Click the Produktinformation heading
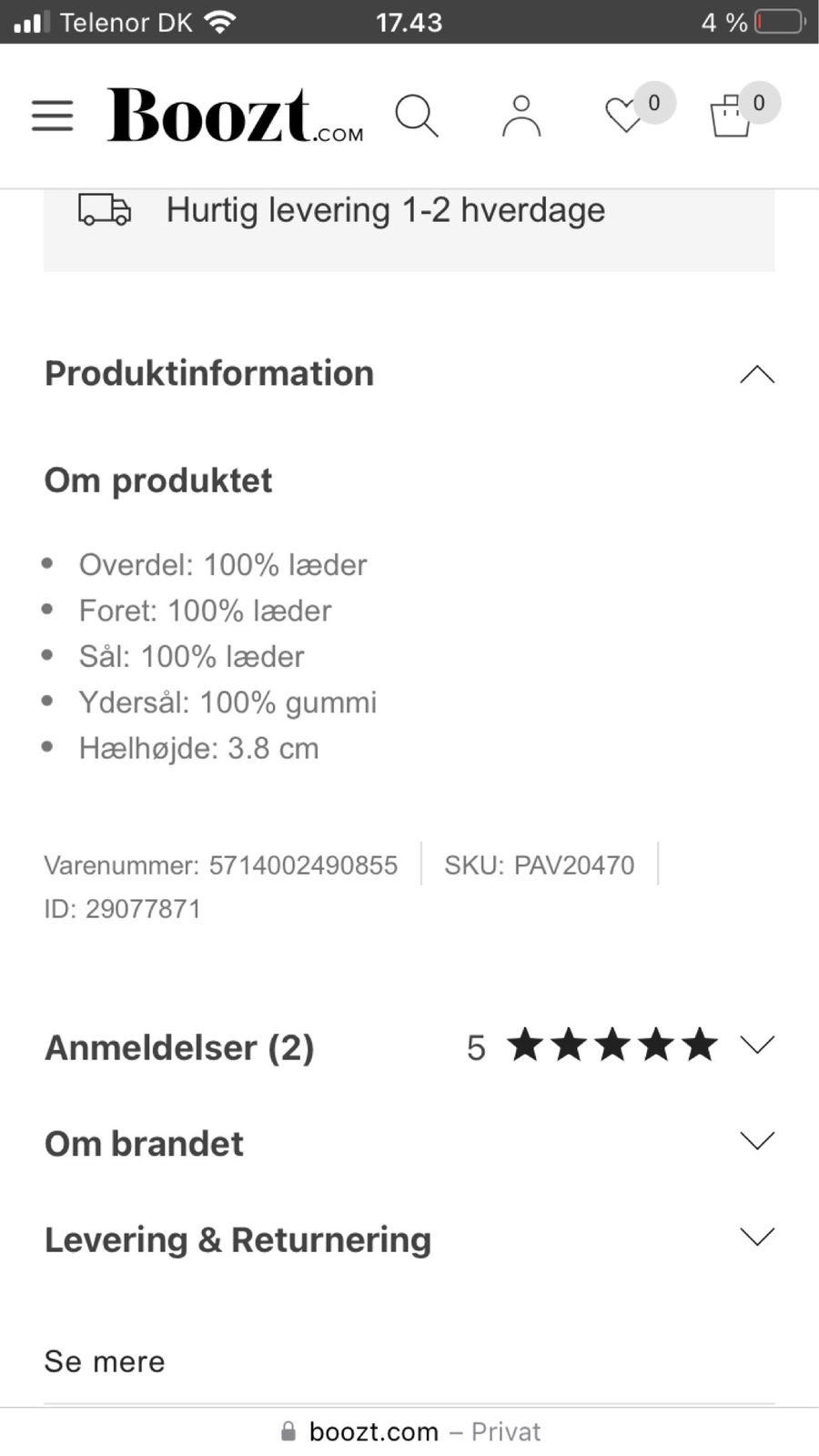The height and width of the screenshot is (1456, 819). pyautogui.click(x=208, y=373)
